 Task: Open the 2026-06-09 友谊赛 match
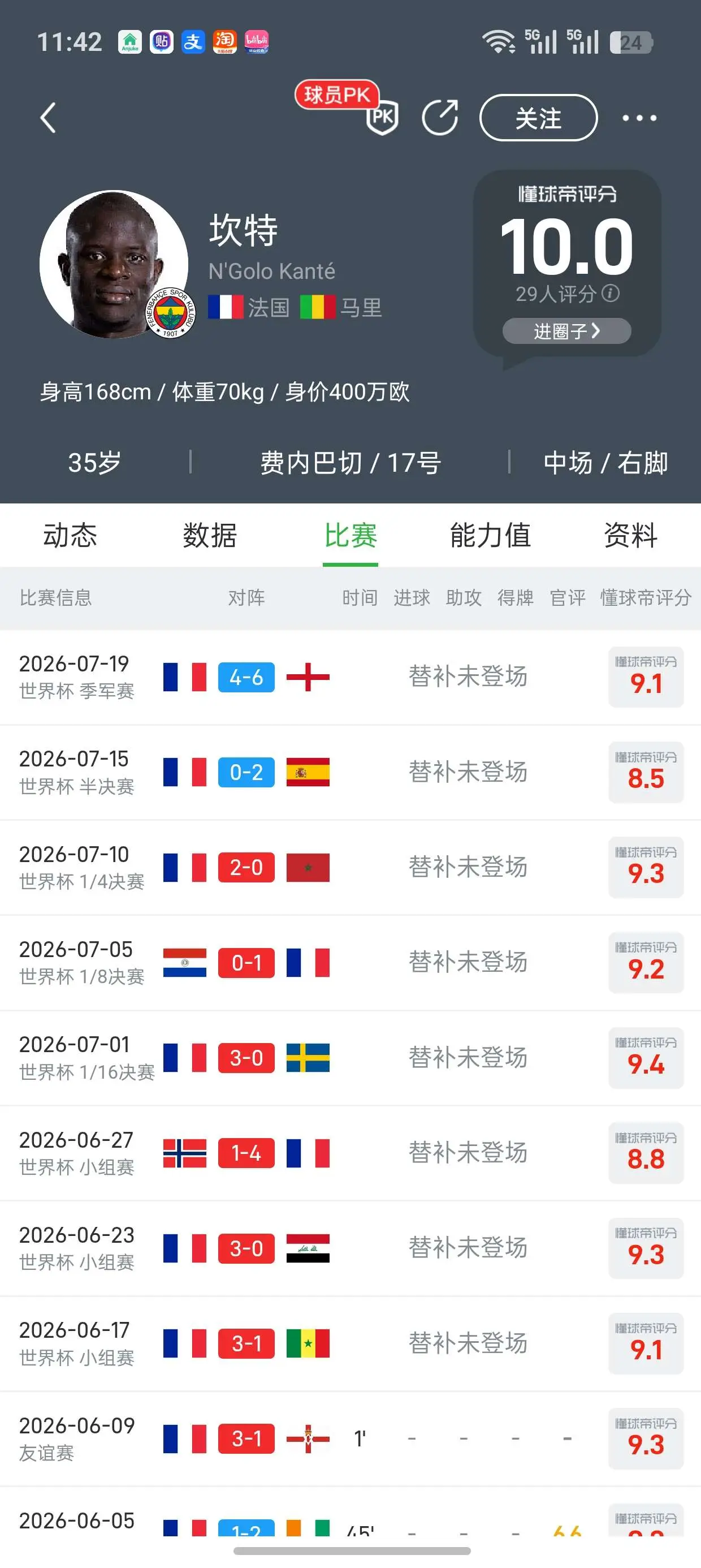350,1439
